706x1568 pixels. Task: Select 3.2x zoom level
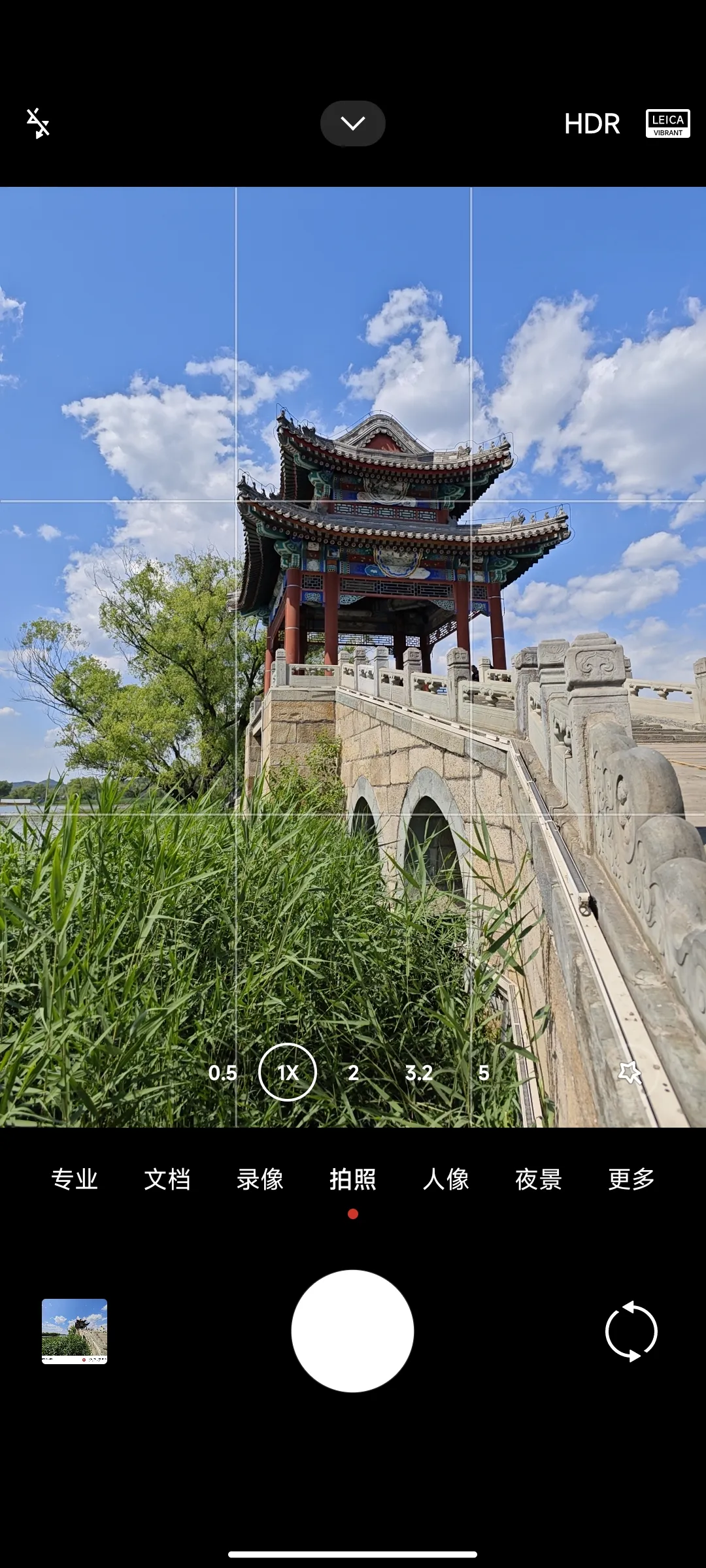(x=419, y=1073)
